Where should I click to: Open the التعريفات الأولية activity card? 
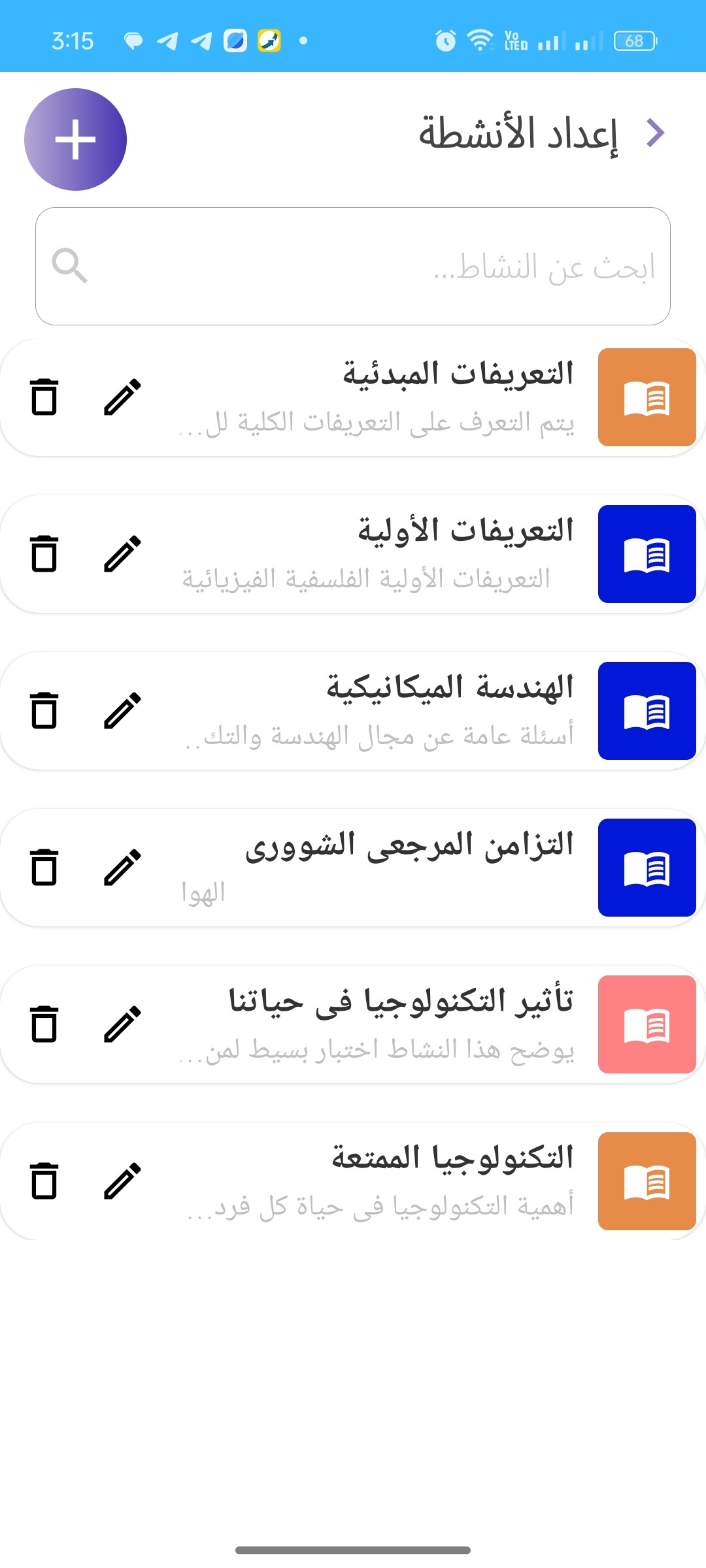pyautogui.click(x=353, y=554)
